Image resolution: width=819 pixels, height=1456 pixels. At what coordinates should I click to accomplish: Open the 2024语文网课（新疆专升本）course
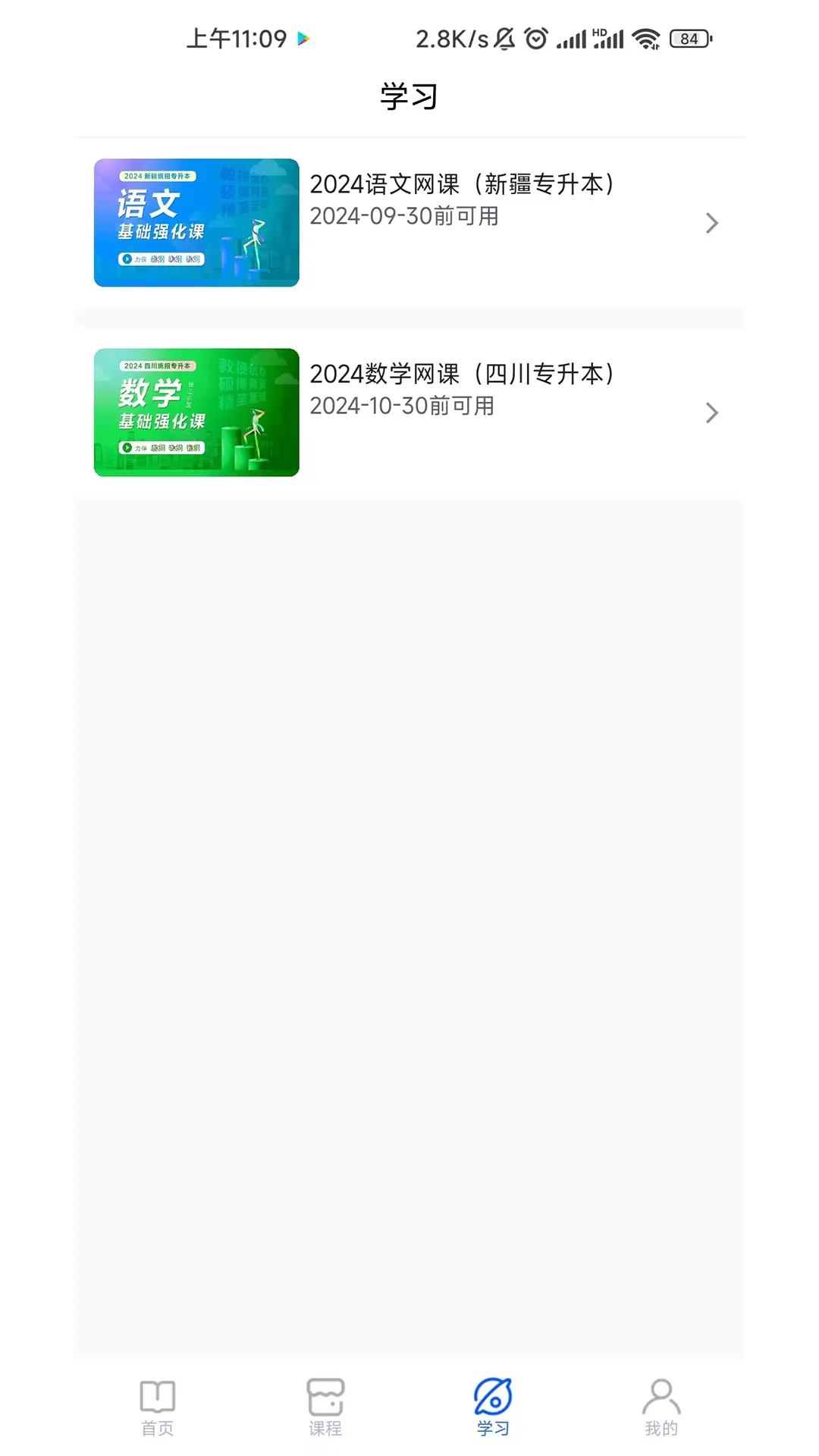[463, 185]
